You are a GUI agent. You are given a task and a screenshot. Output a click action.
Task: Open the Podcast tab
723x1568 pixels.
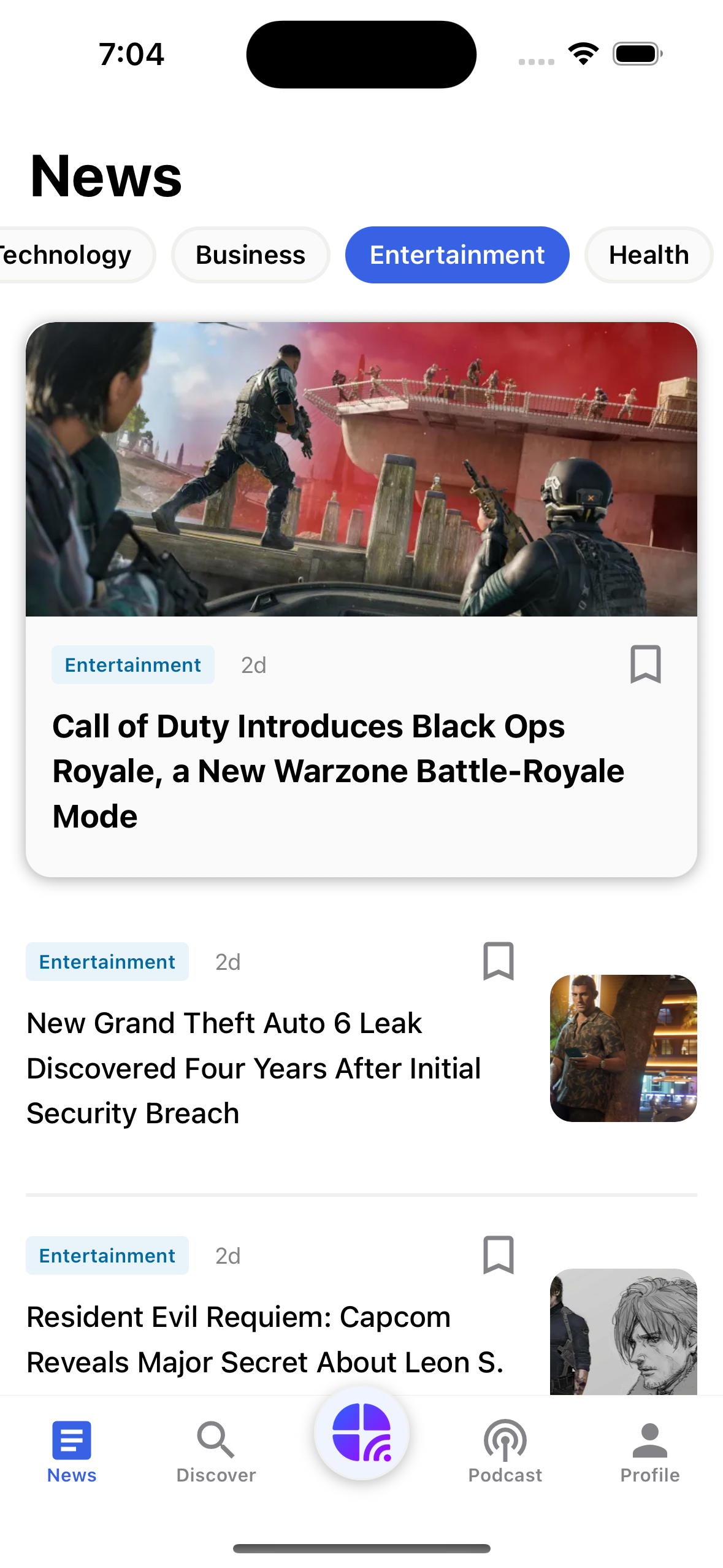pyautogui.click(x=505, y=1451)
